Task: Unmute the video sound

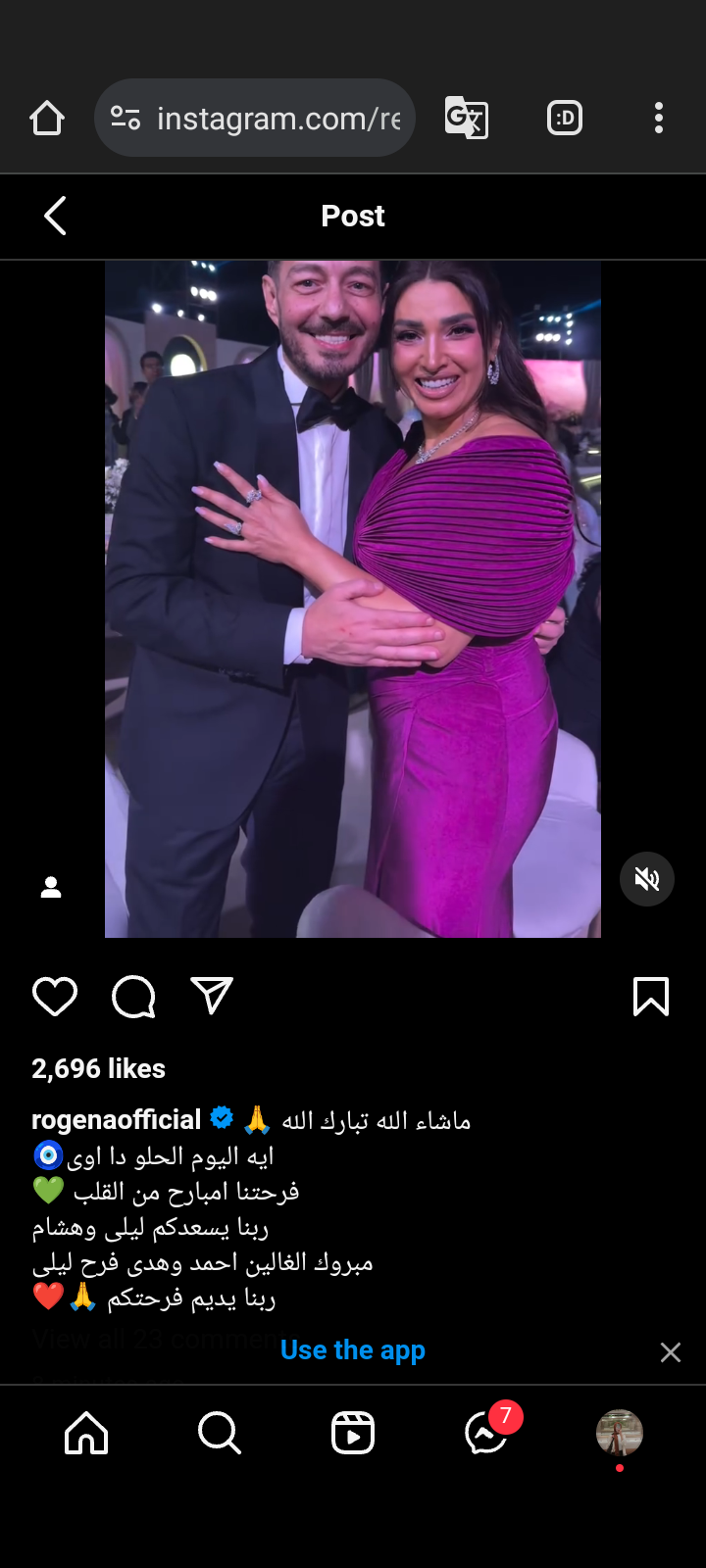Action: (x=647, y=879)
